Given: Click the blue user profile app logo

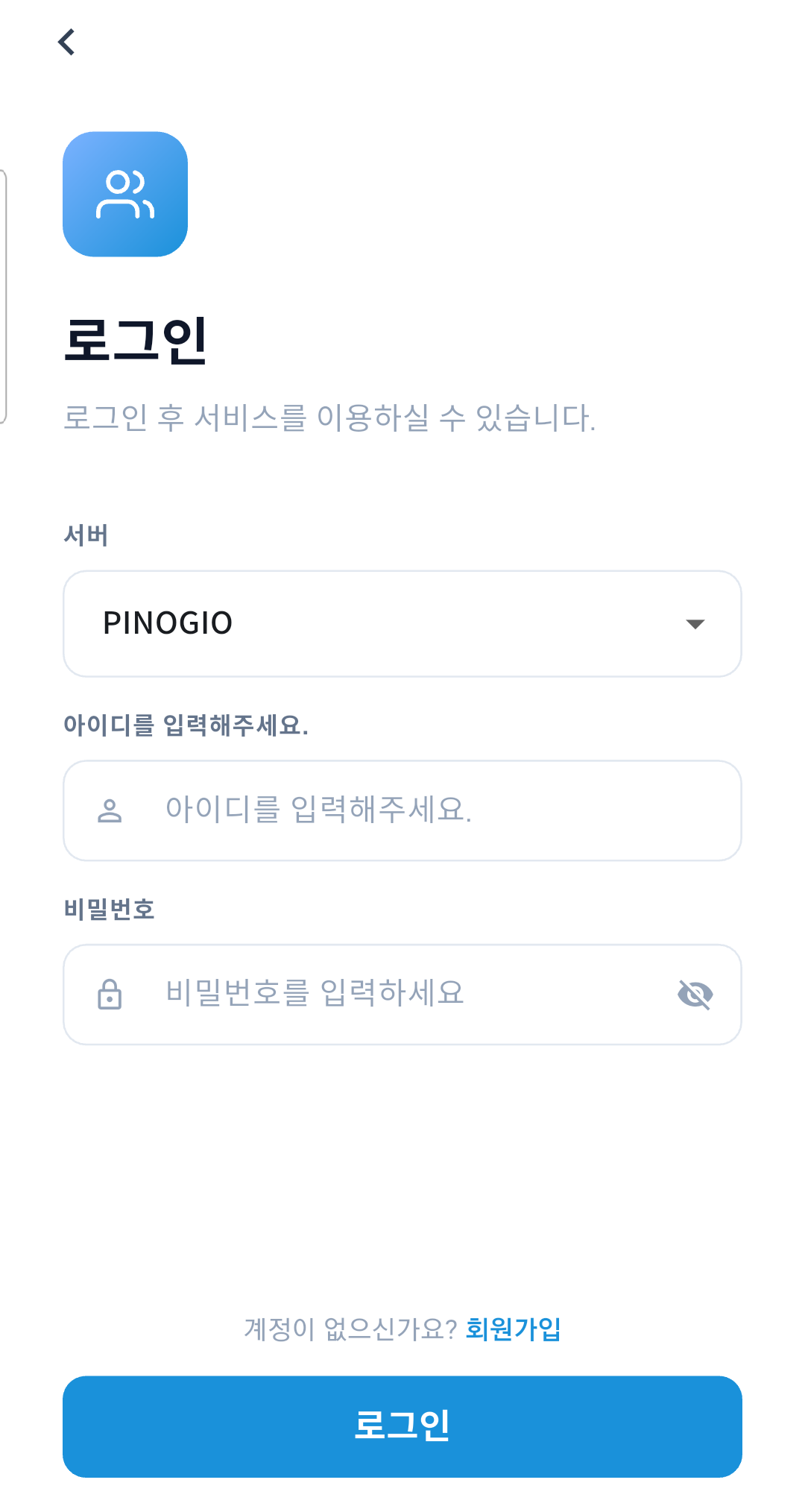Looking at the screenshot, I should click(124, 195).
